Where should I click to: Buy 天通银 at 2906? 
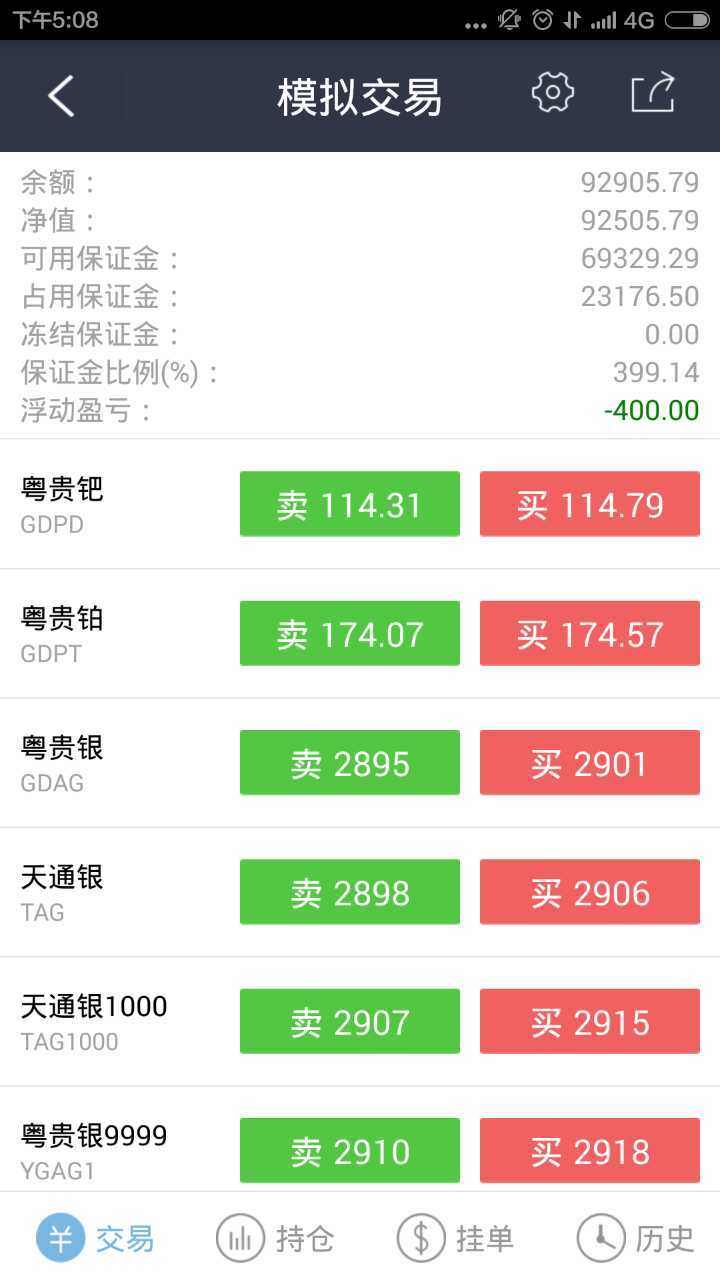(x=589, y=892)
